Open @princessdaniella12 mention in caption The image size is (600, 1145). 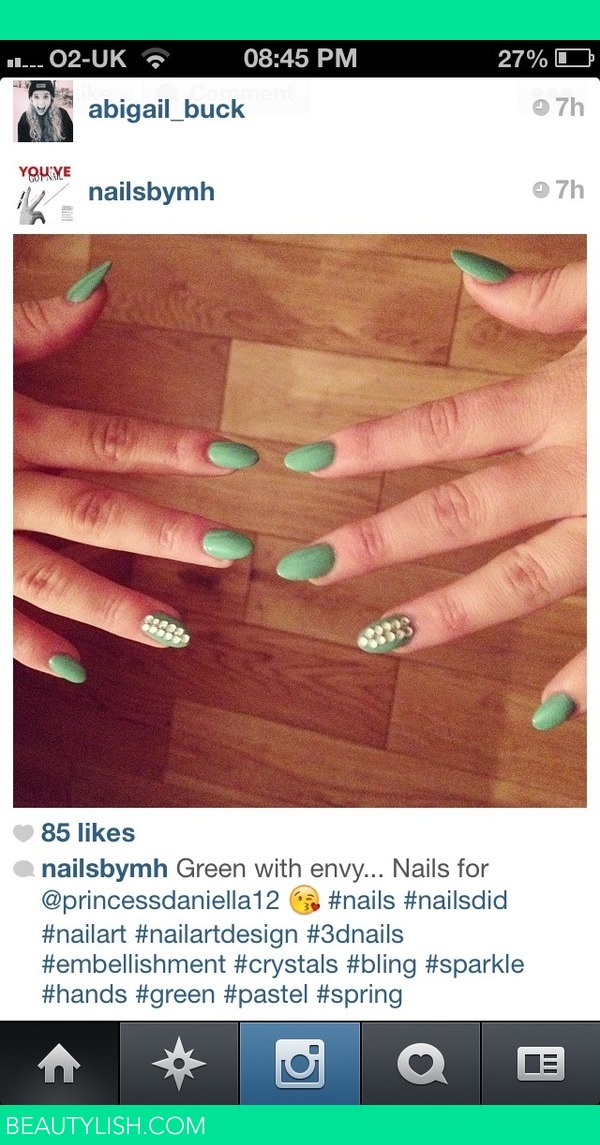pos(160,900)
